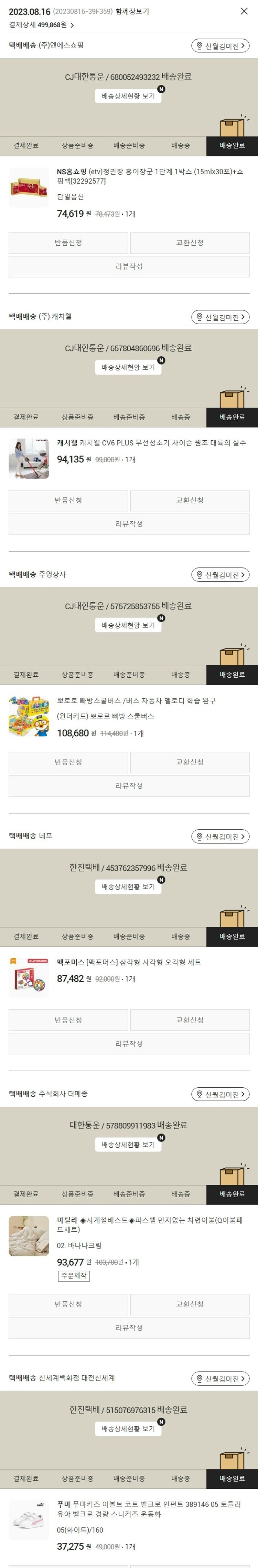258x1568 pixels.
Task: View delivery status for tracking 657804860696
Action: coord(128,368)
